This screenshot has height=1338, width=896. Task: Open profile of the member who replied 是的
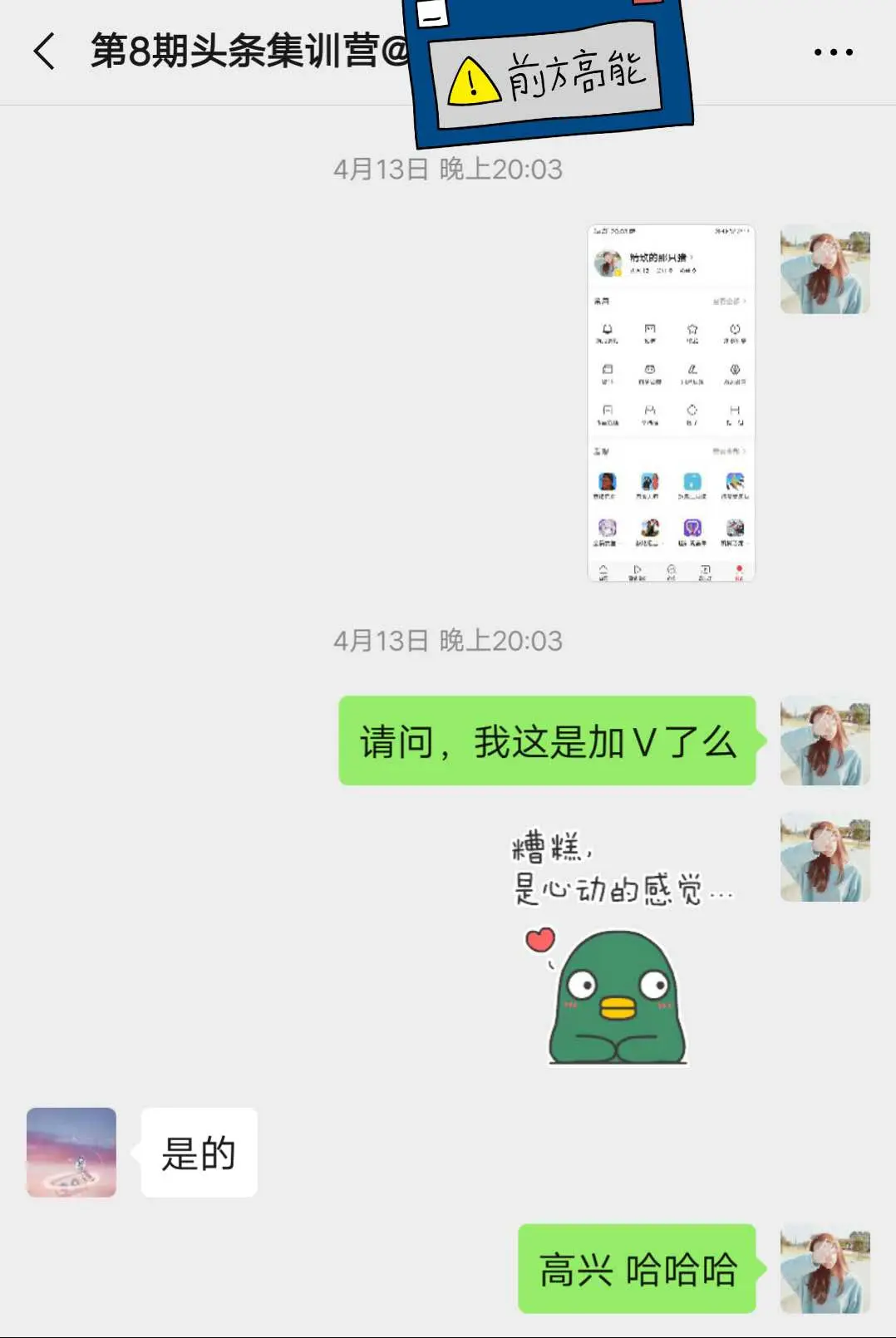click(71, 1152)
